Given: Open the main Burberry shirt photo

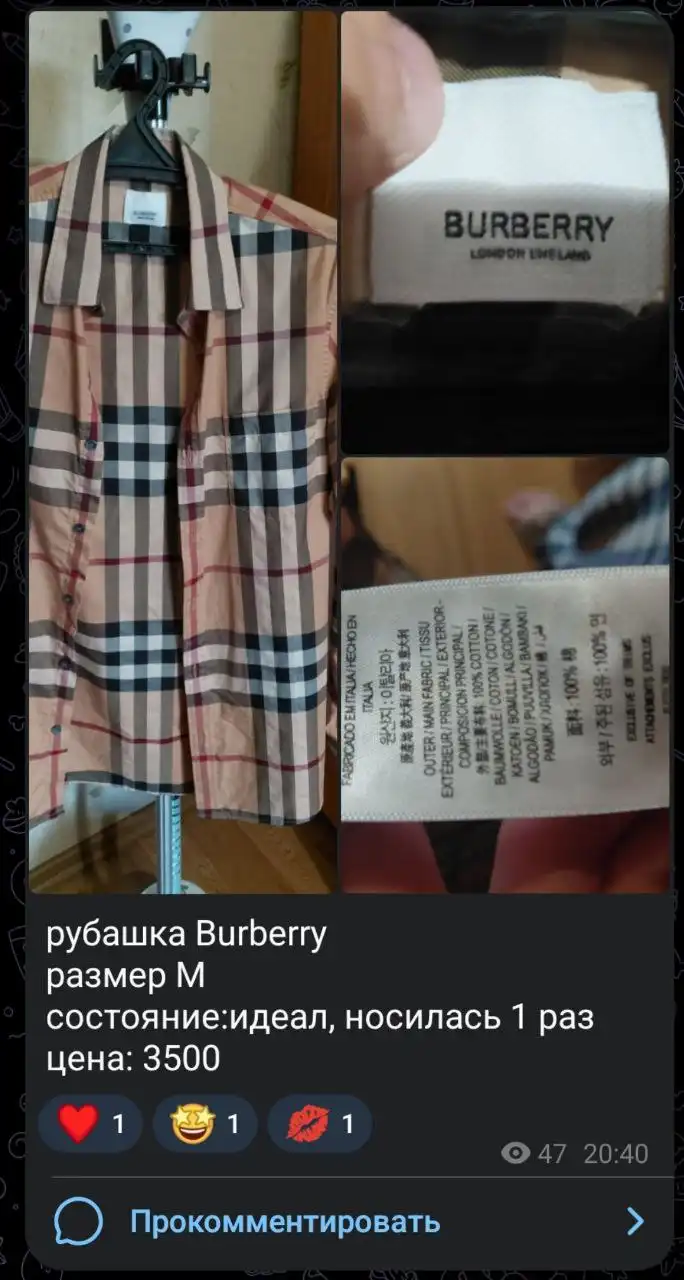Looking at the screenshot, I should pos(182,452).
